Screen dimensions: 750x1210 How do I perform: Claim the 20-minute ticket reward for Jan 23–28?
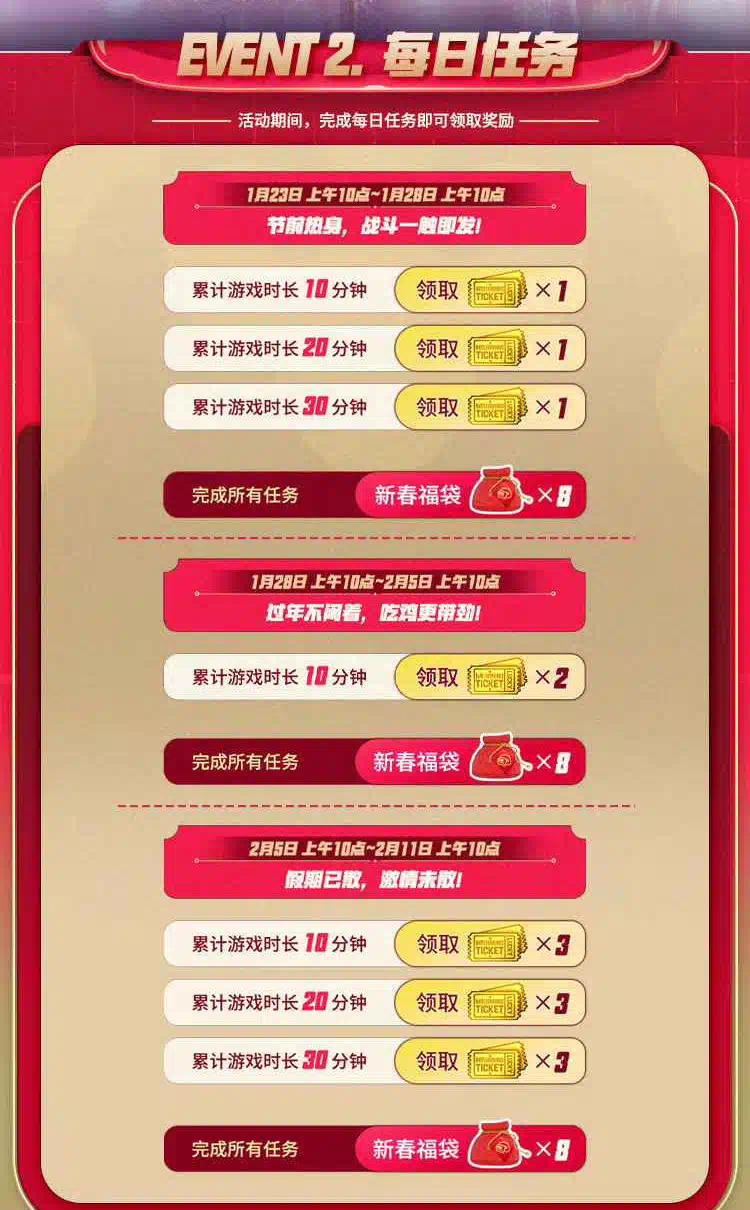(437, 349)
